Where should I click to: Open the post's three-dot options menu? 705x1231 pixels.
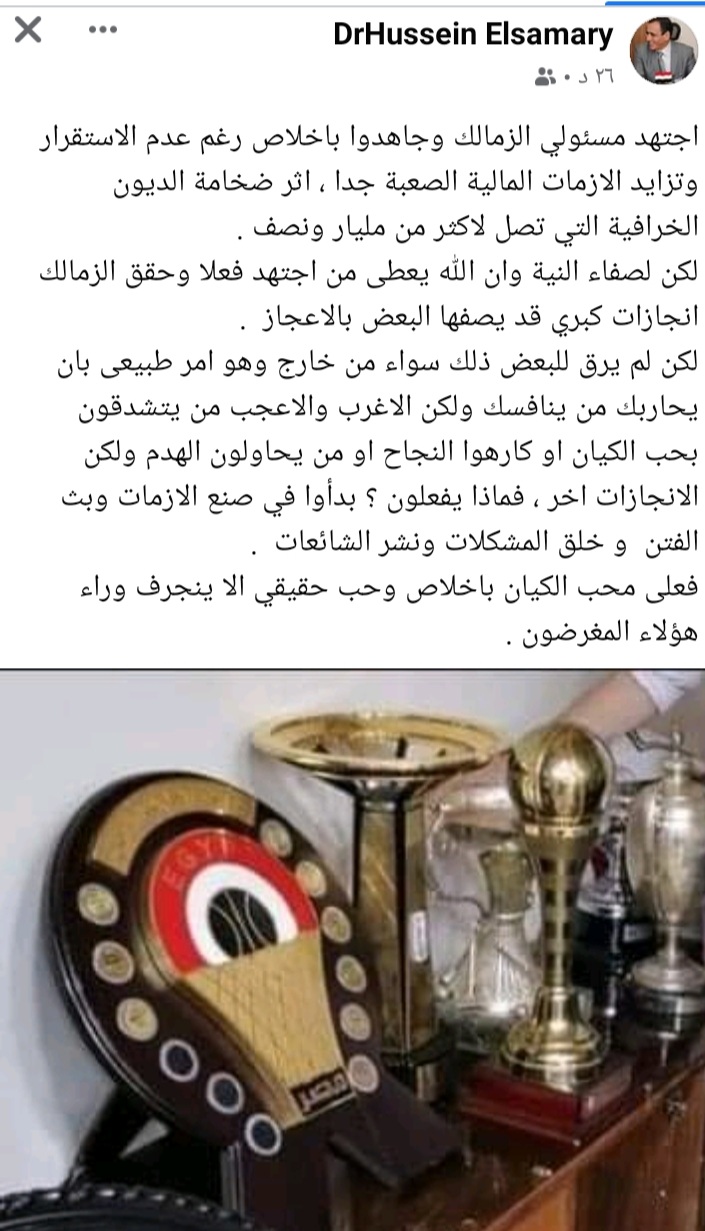click(x=103, y=30)
